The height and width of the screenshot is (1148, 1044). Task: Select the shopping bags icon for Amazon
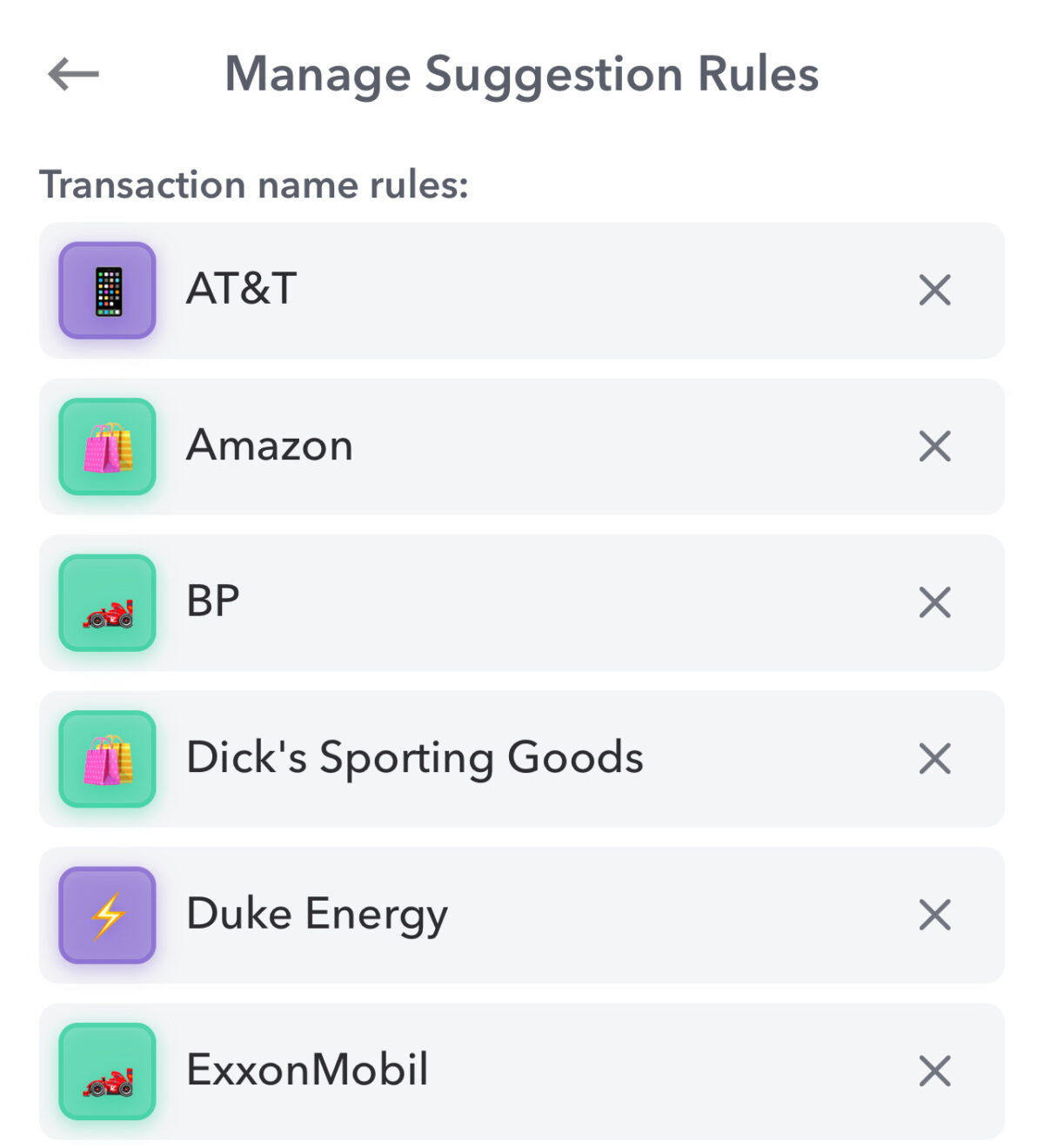pyautogui.click(x=106, y=446)
